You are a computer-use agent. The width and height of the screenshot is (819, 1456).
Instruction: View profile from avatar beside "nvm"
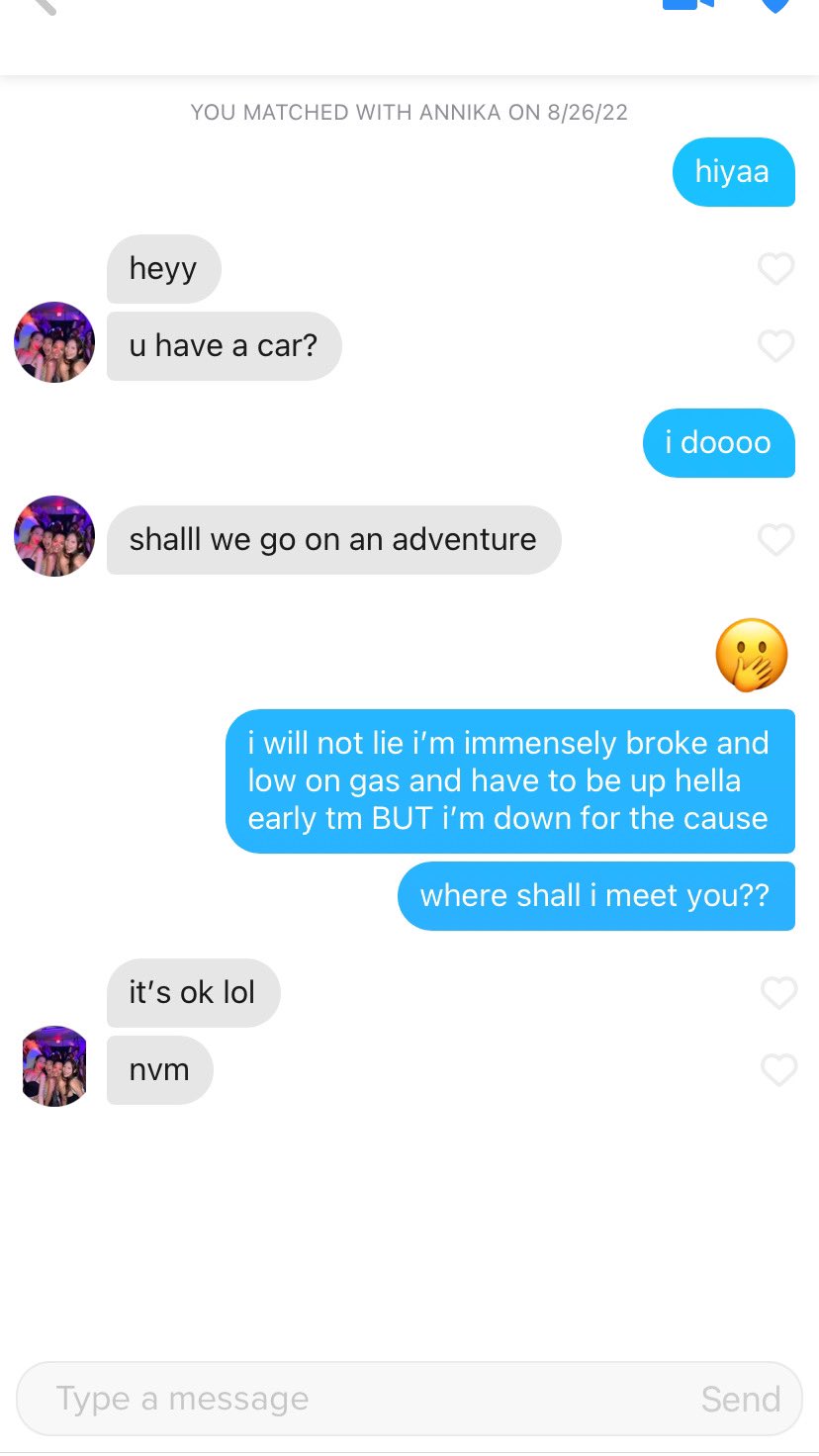54,1066
